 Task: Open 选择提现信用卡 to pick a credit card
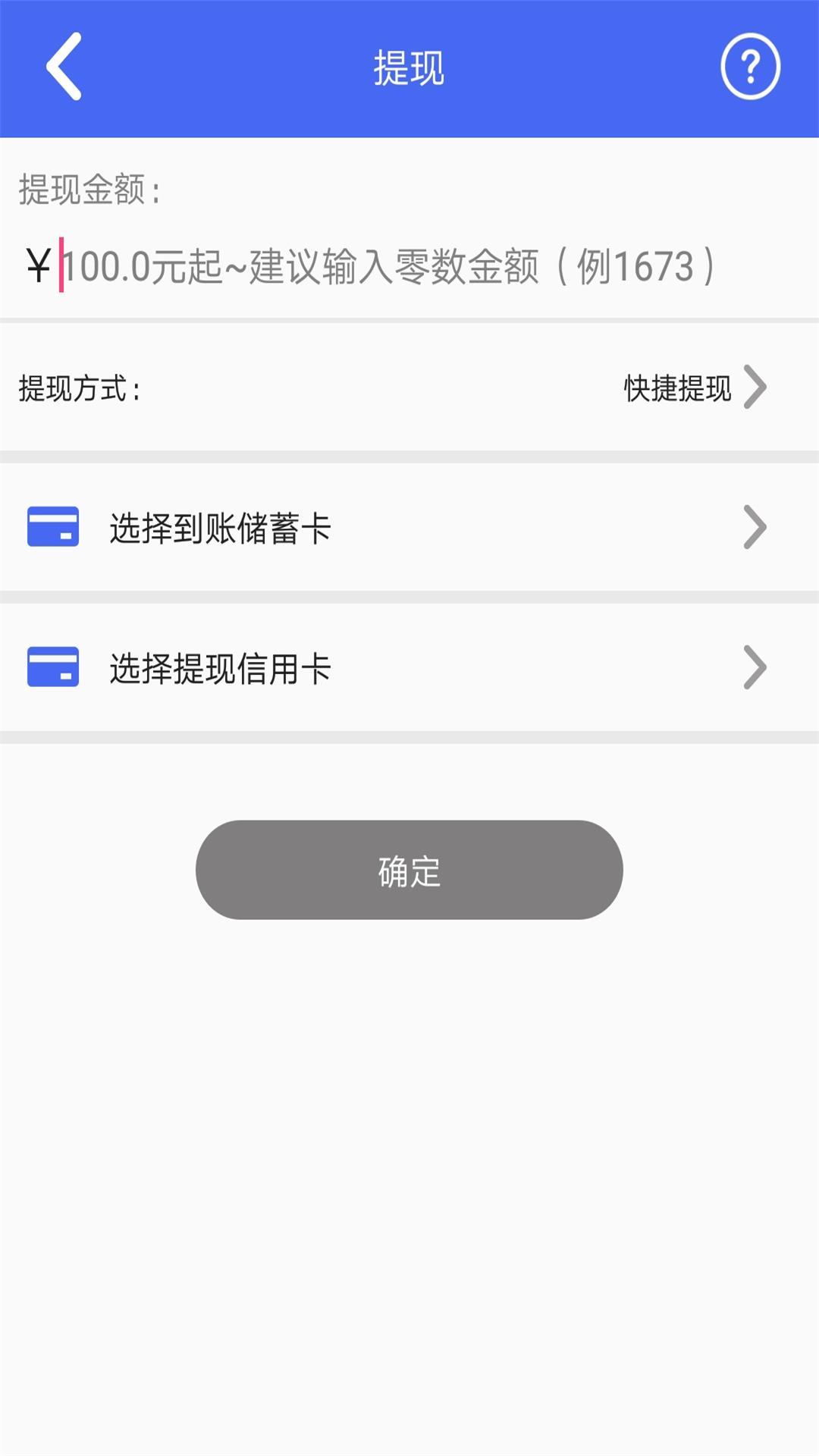[x=409, y=667]
